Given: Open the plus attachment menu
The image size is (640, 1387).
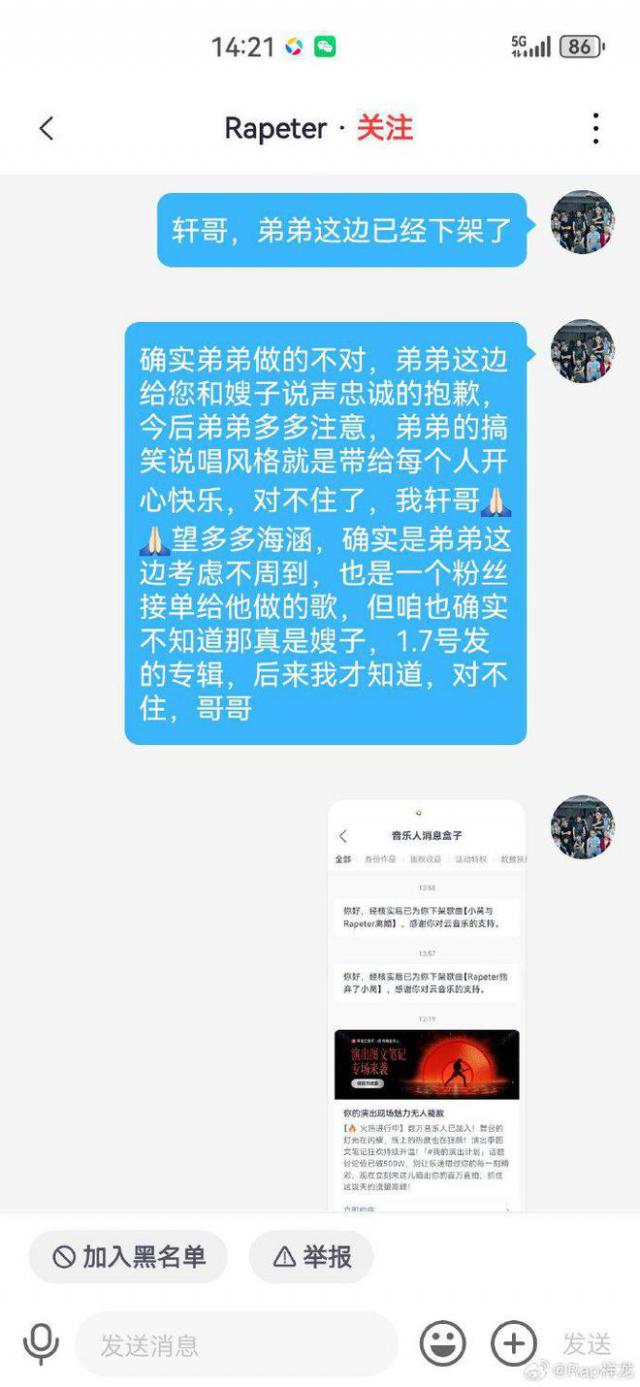Looking at the screenshot, I should point(514,1344).
